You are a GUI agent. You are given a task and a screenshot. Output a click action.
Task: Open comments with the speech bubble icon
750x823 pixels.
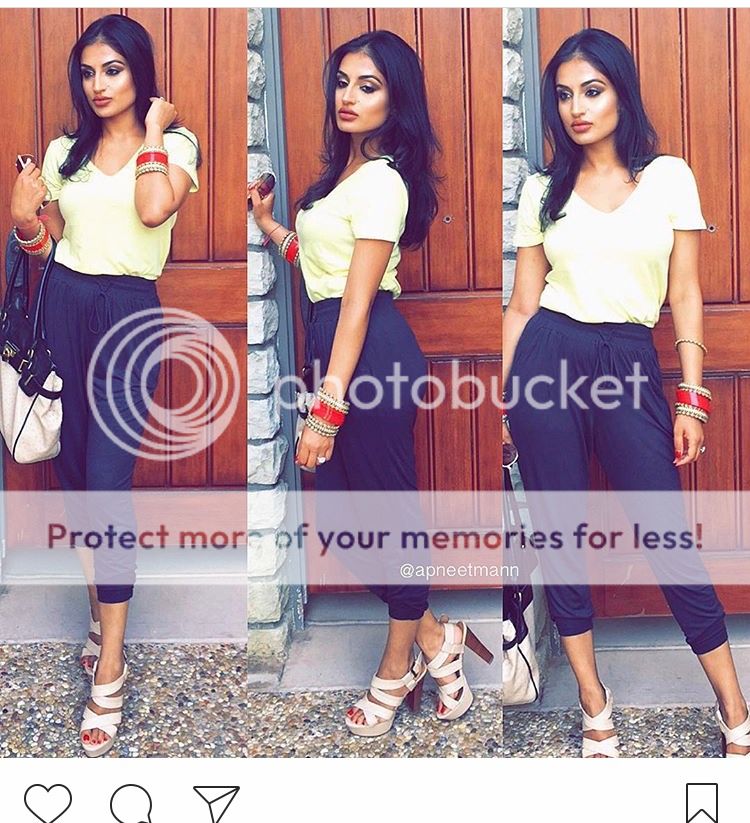point(132,803)
